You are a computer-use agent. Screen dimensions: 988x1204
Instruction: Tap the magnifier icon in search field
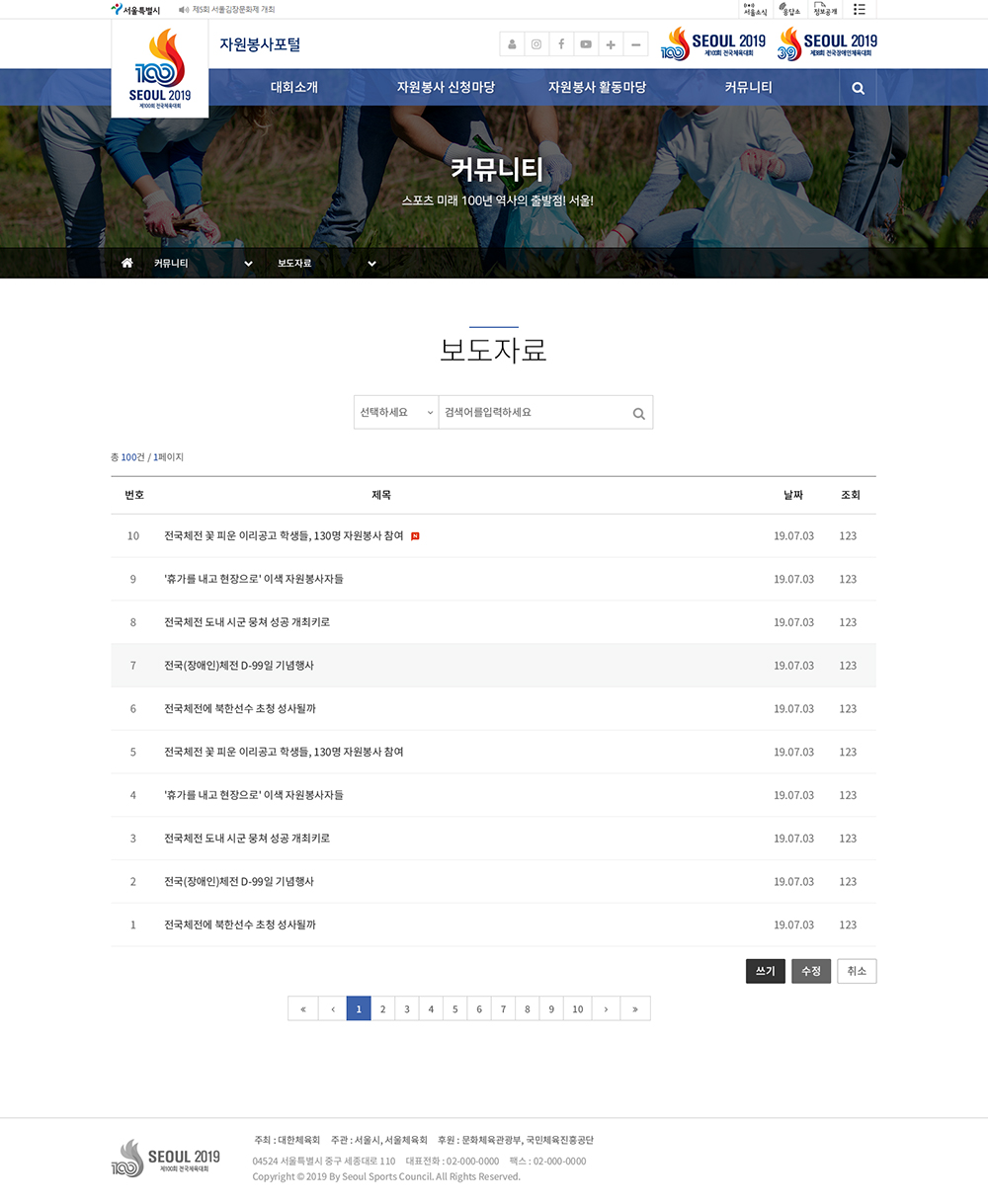coord(638,414)
